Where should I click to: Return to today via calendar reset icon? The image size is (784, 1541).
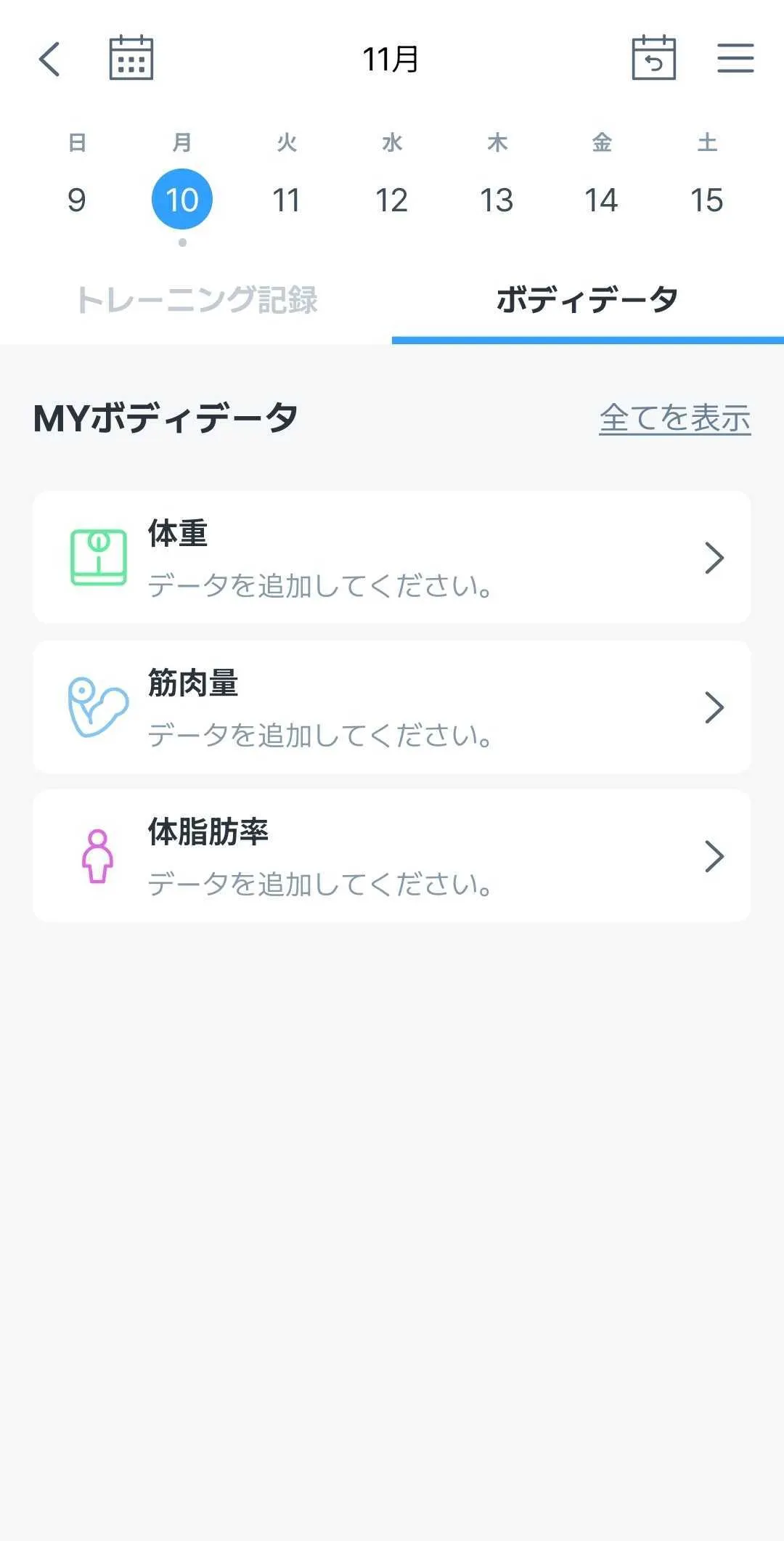[x=653, y=57]
